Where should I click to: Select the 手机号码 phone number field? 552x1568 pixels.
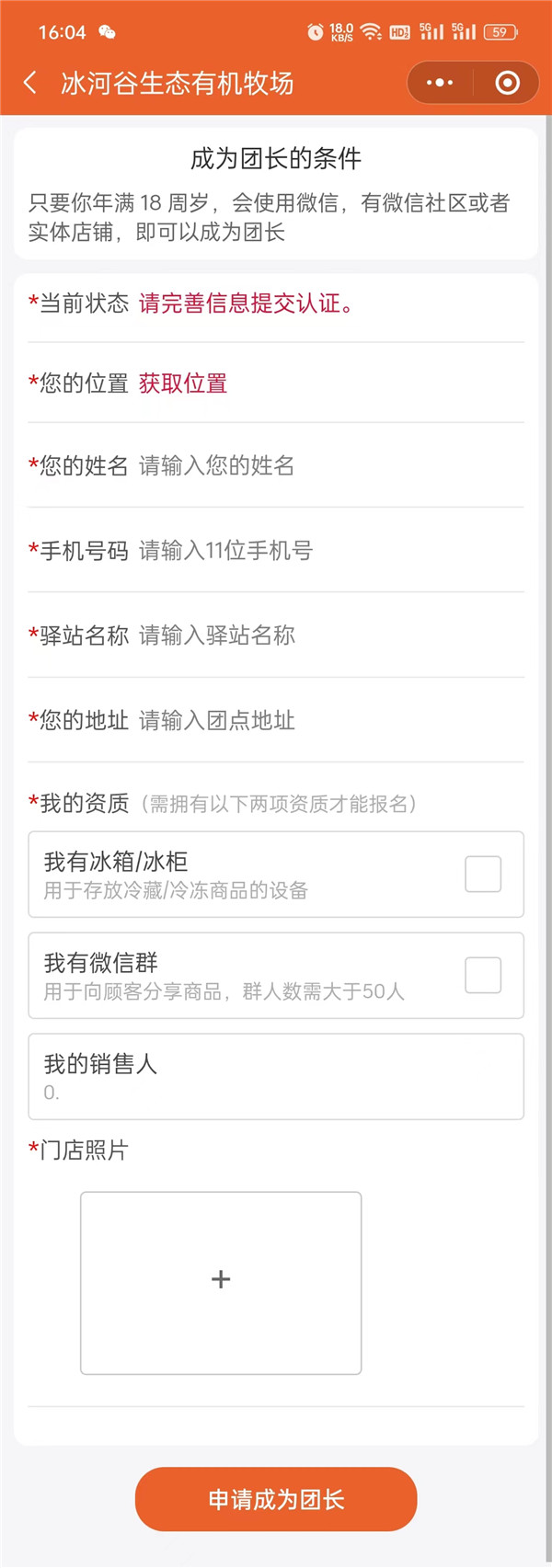pyautogui.click(x=327, y=551)
